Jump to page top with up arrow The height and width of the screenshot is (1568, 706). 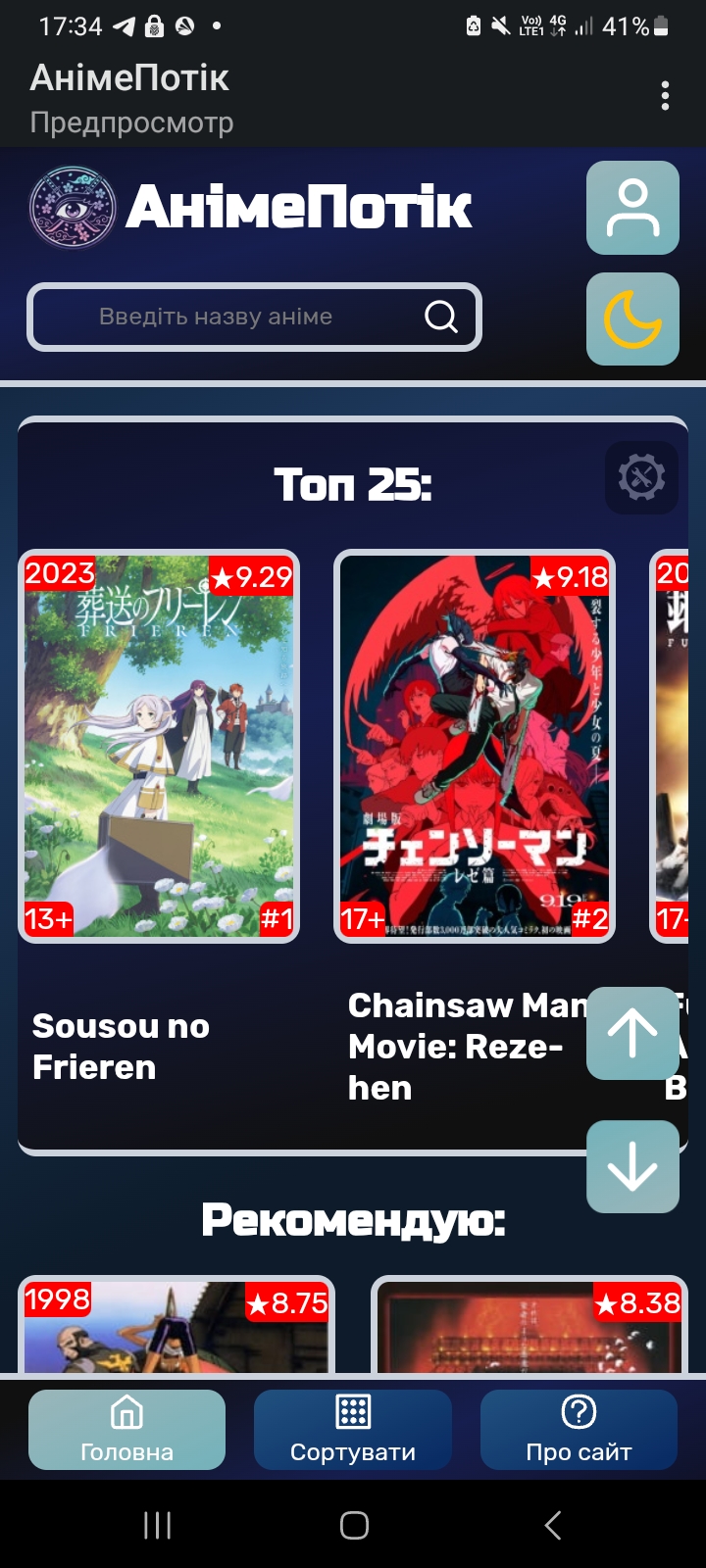pos(632,1033)
